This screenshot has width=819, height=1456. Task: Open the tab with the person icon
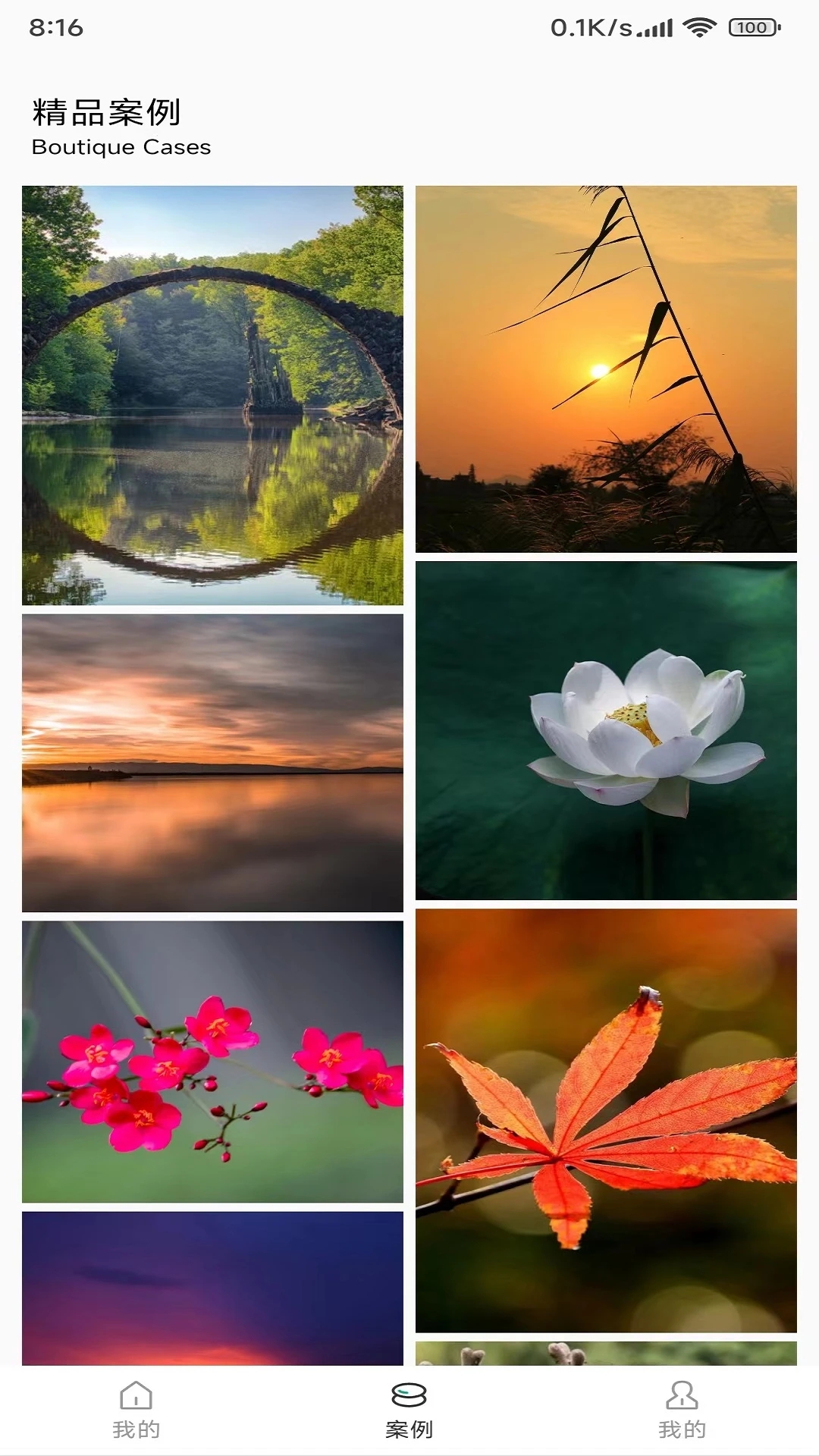pos(682,1410)
